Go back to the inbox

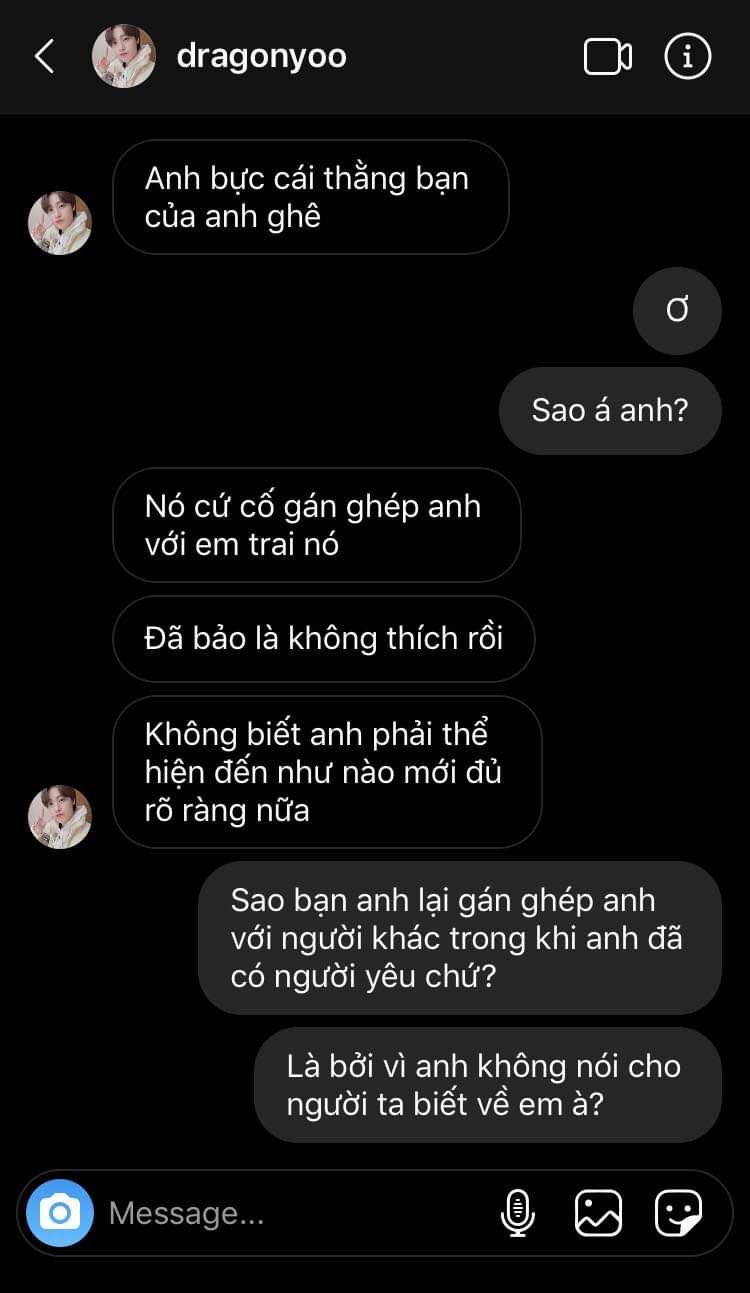tap(44, 57)
